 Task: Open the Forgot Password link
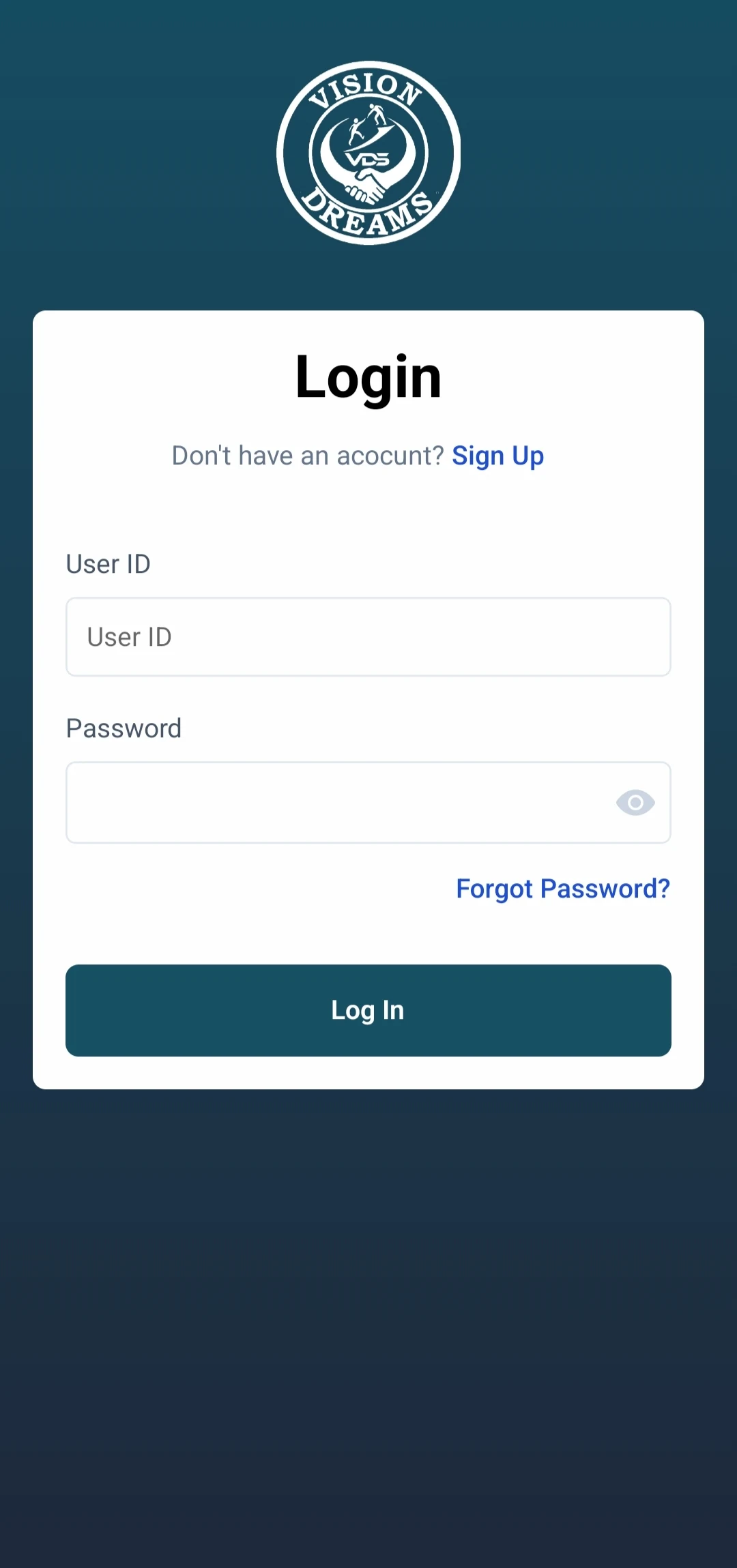[x=563, y=889]
